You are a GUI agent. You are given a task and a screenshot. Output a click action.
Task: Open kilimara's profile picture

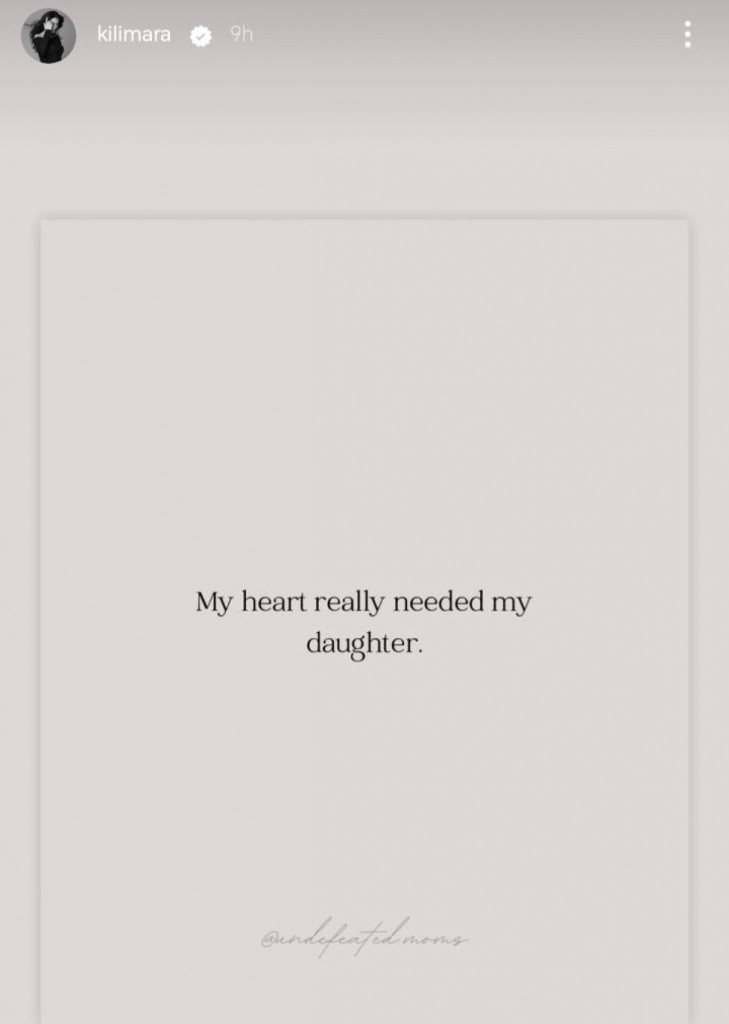[x=48, y=36]
